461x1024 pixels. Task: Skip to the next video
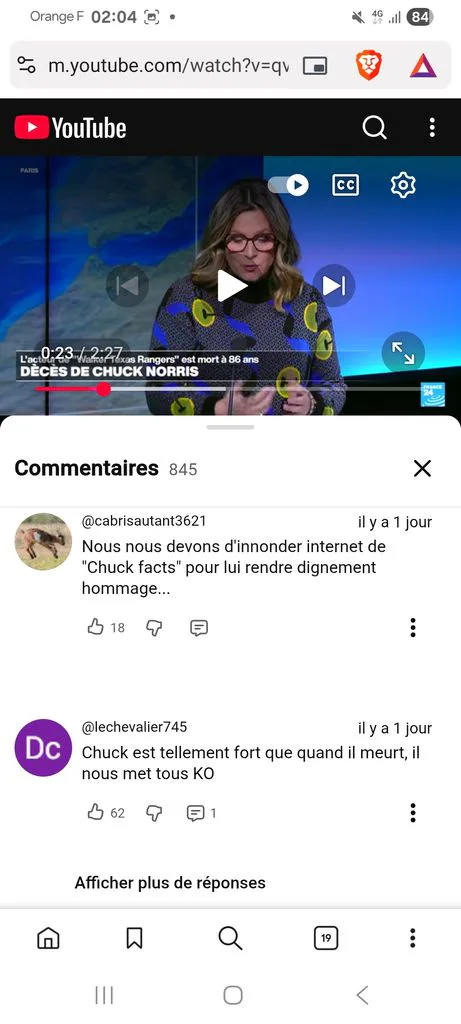[334, 285]
